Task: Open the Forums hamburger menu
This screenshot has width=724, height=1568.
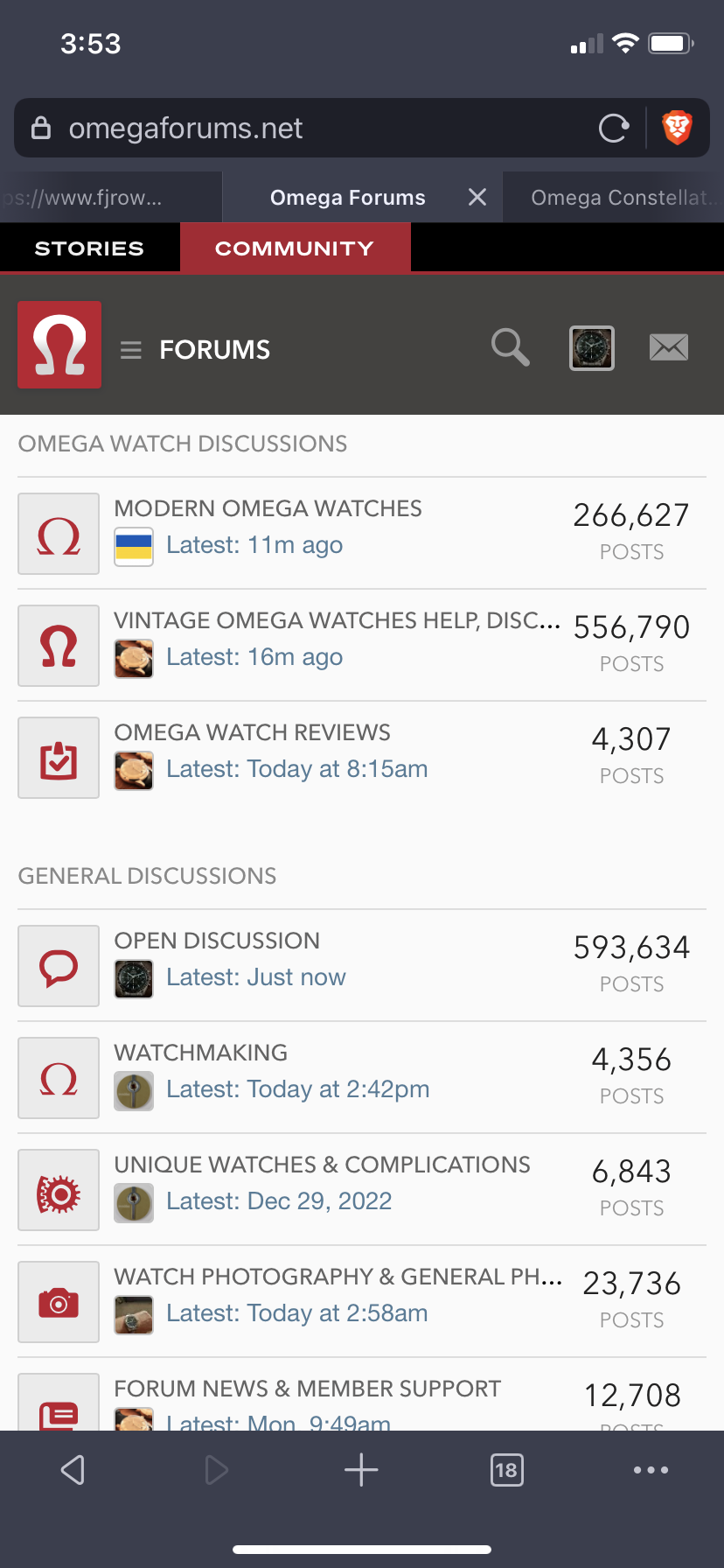Action: [x=131, y=350]
